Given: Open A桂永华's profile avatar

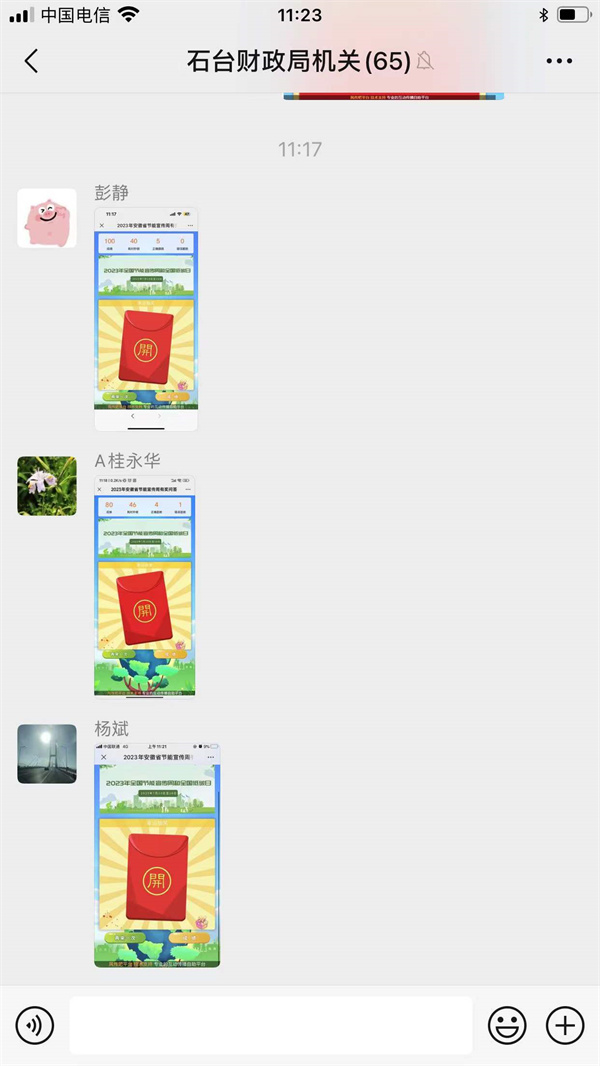Looking at the screenshot, I should (x=47, y=486).
